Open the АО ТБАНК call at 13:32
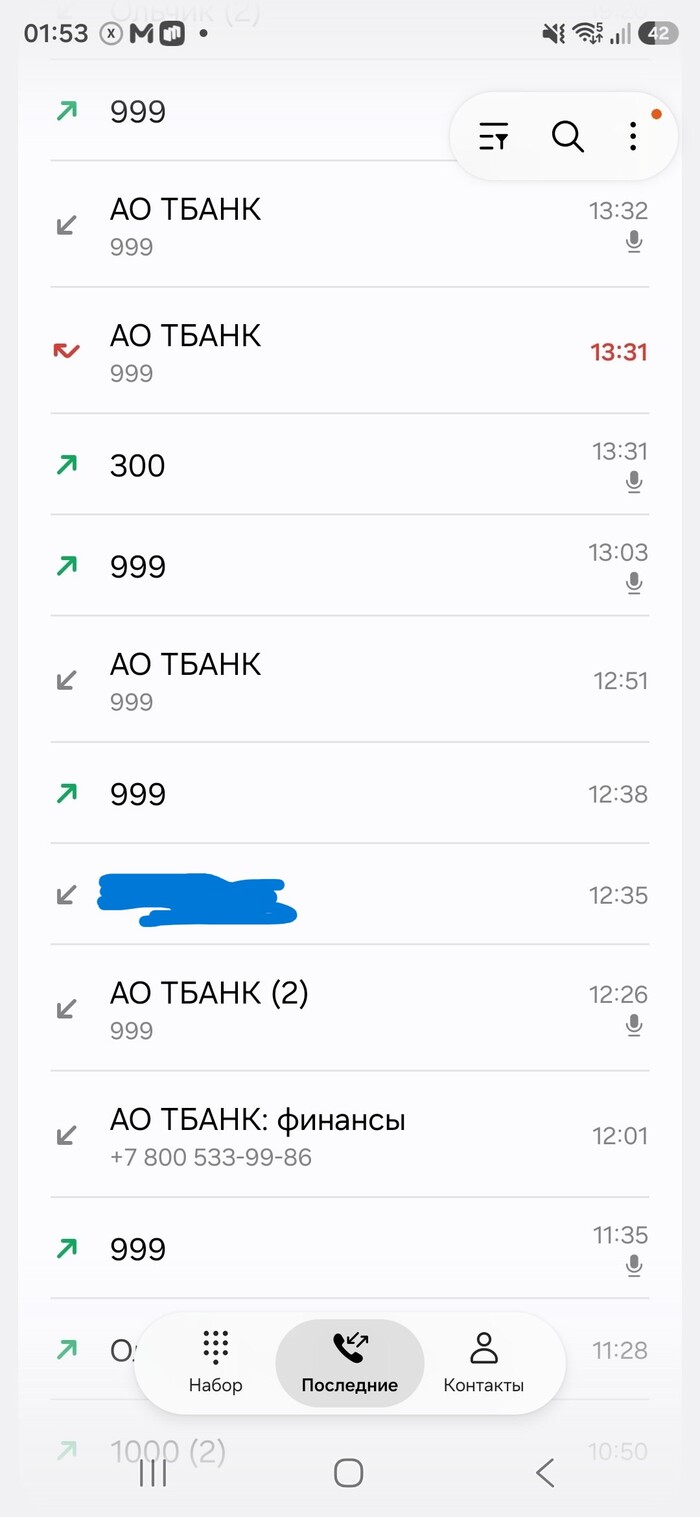This screenshot has height=1517, width=700. [x=349, y=225]
